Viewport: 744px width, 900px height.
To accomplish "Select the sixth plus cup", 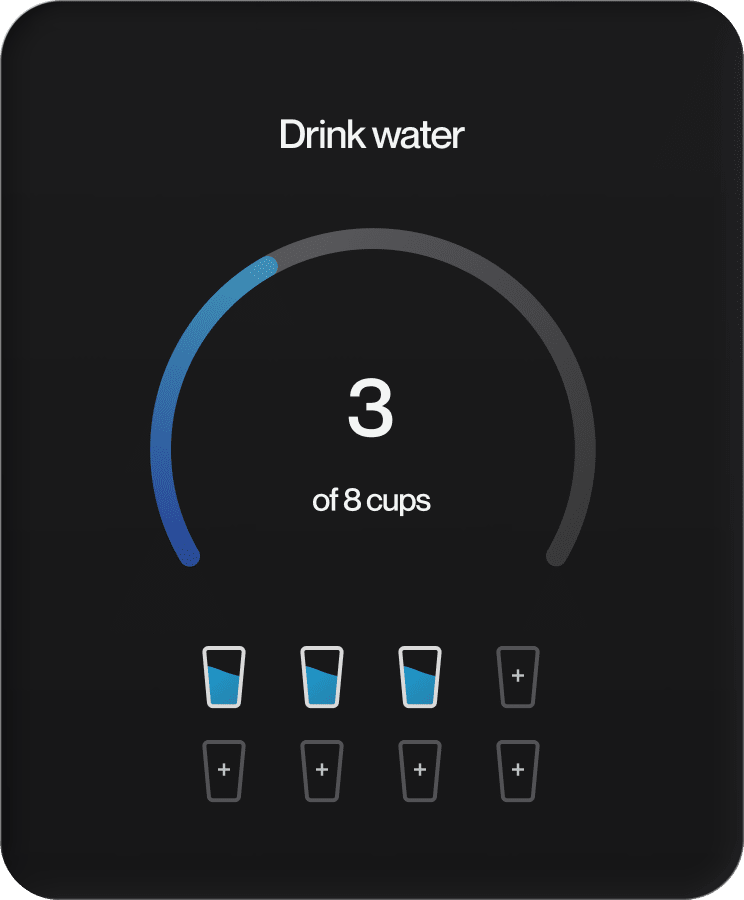I will tap(322, 771).
